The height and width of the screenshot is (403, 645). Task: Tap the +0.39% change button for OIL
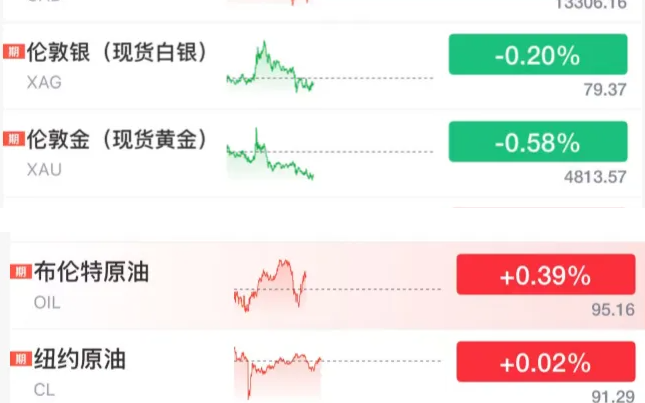coord(545,275)
